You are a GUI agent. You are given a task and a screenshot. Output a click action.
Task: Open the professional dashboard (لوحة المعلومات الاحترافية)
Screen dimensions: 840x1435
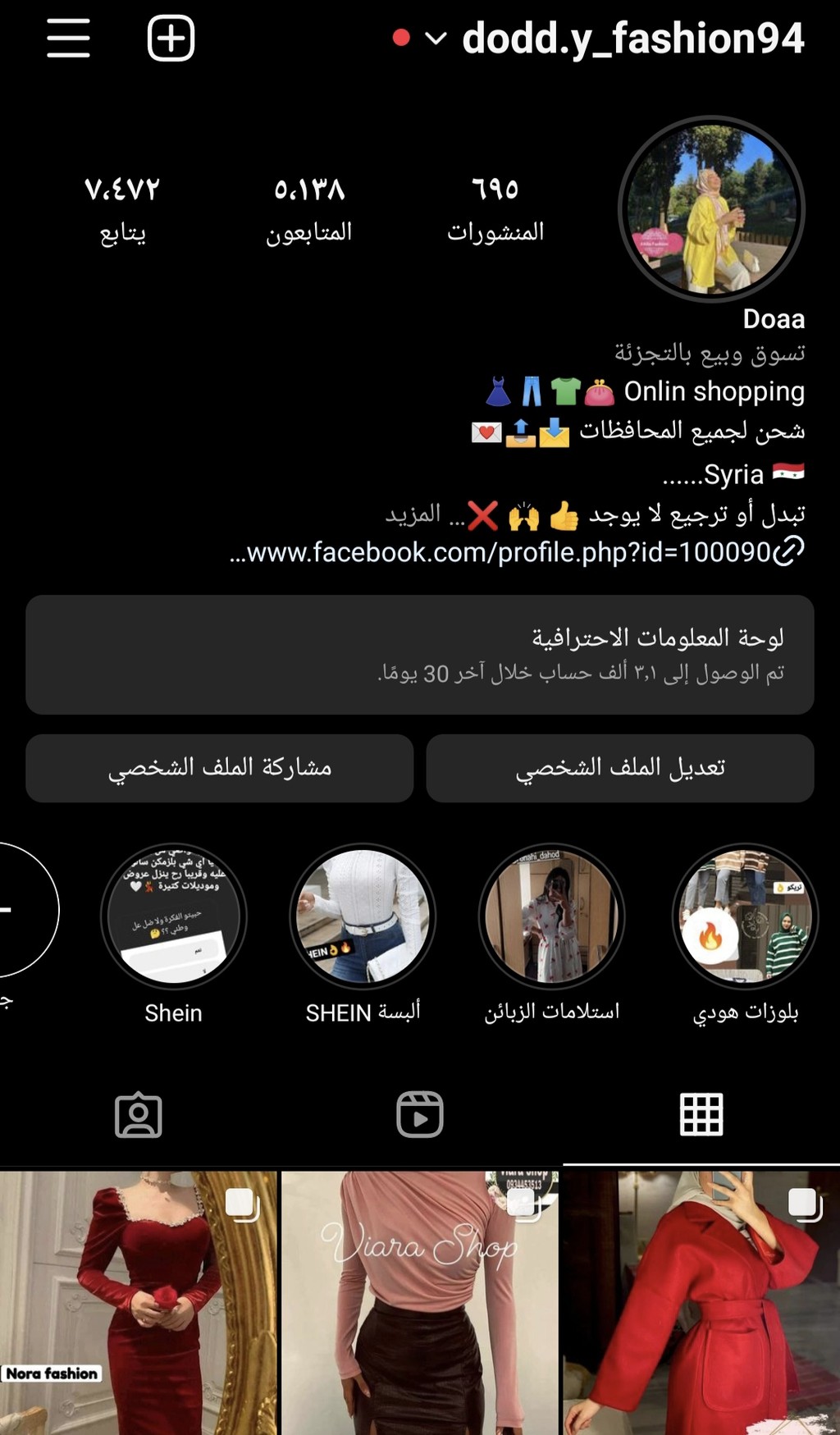click(420, 655)
